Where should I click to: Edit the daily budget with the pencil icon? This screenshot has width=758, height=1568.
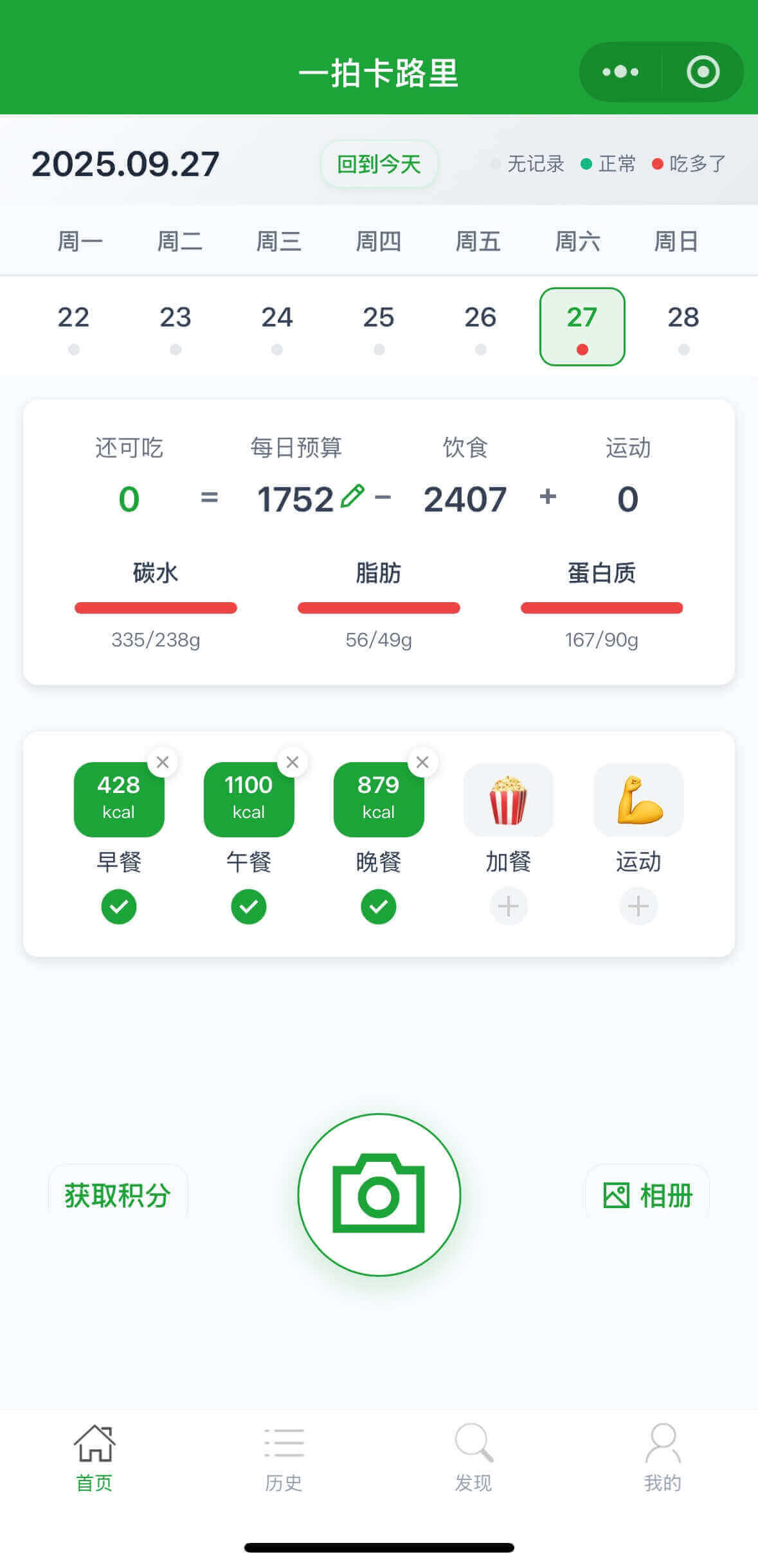pos(351,497)
